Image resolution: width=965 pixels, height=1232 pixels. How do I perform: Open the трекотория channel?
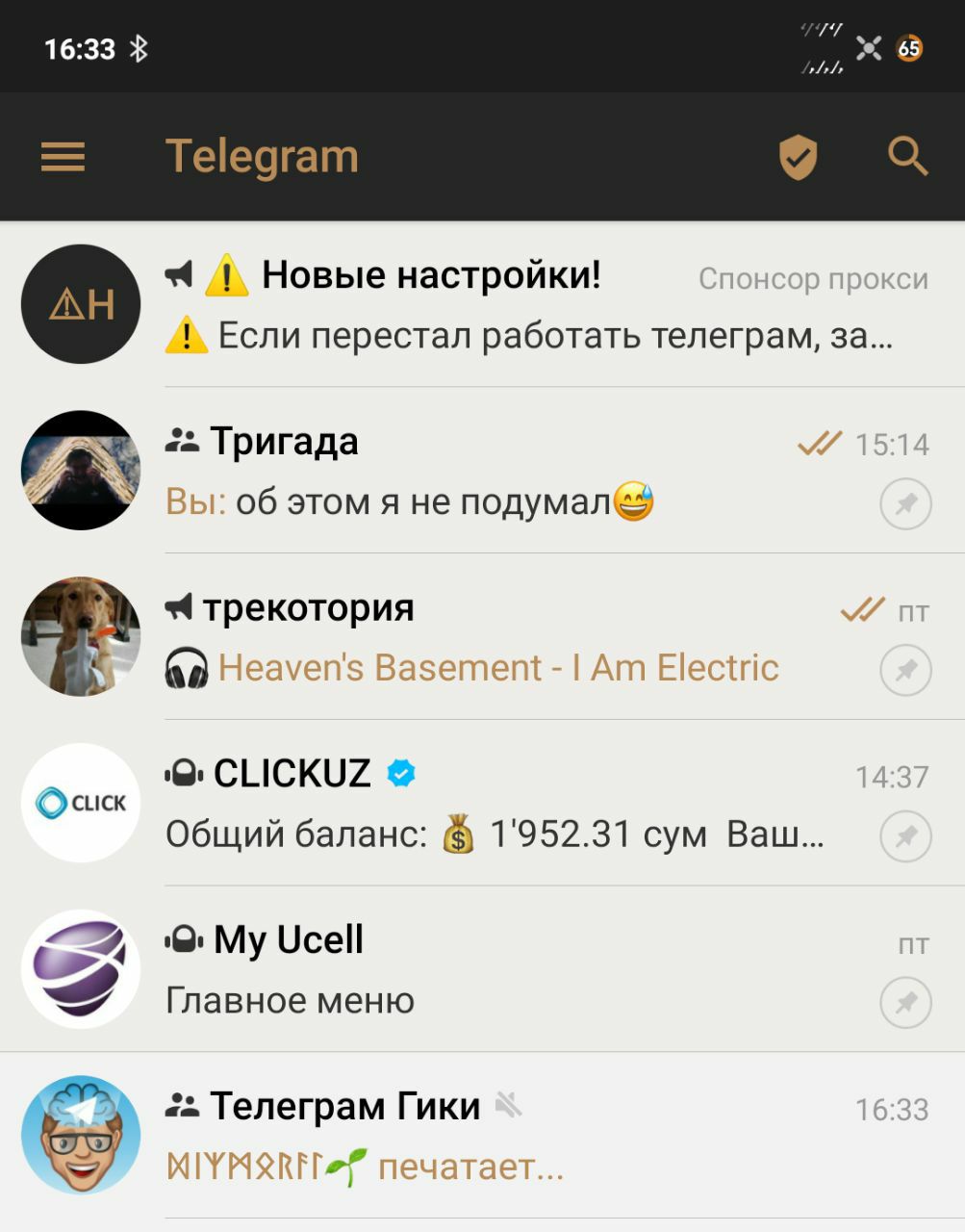(x=481, y=637)
